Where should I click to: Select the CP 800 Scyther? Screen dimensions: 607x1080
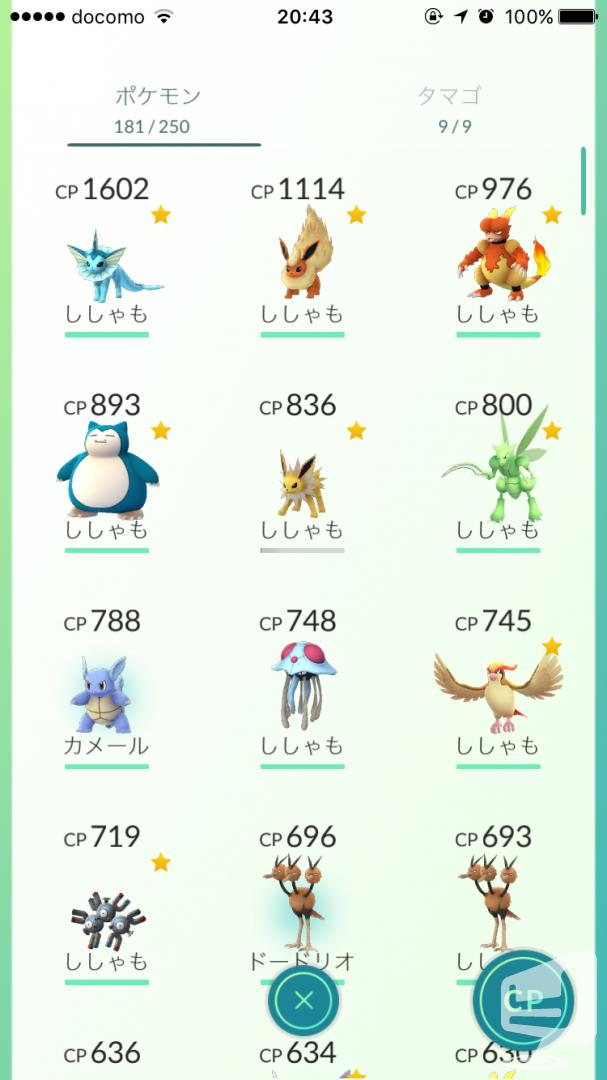[x=498, y=472]
